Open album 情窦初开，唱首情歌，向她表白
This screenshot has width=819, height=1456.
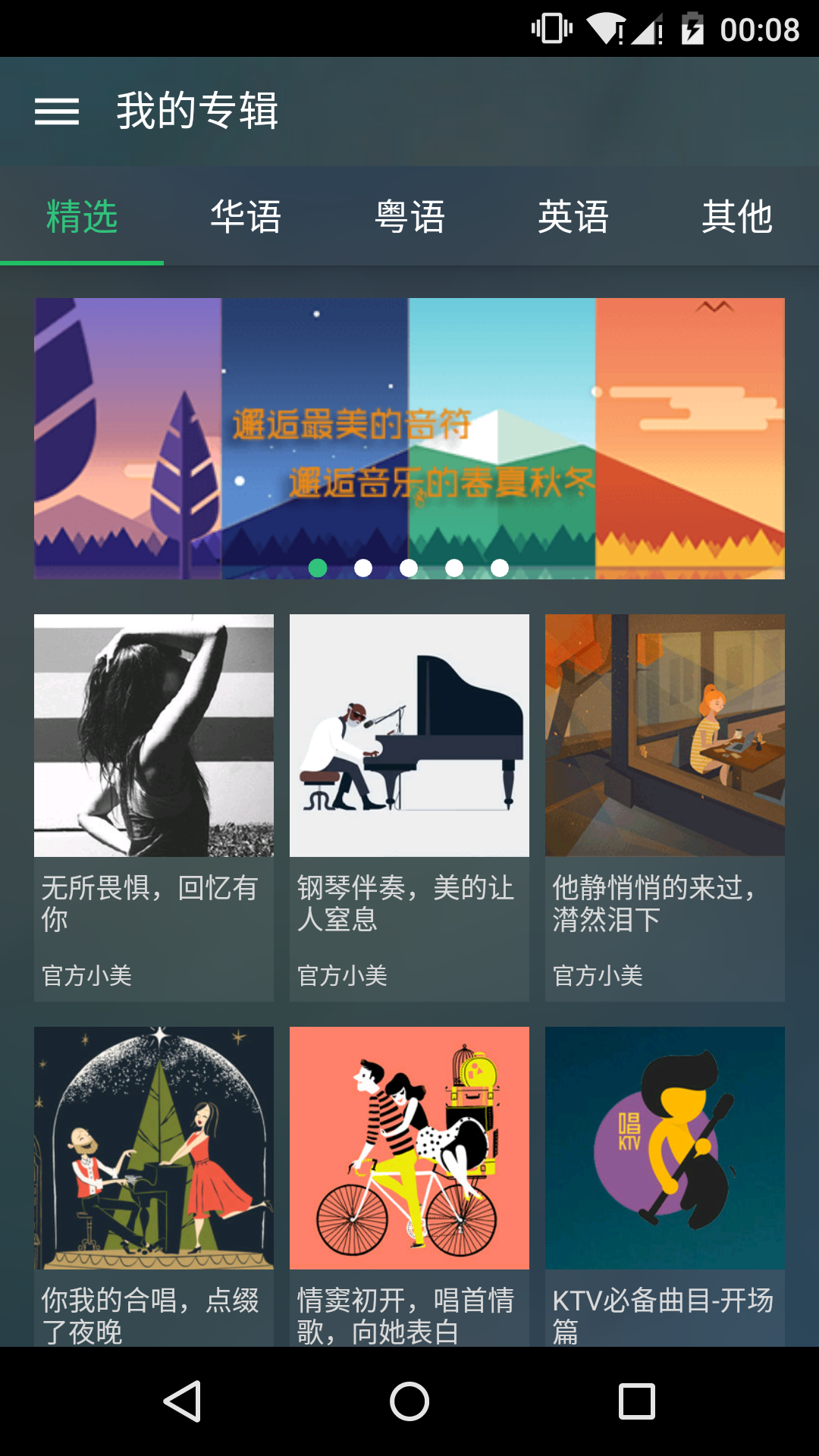pos(409,1183)
